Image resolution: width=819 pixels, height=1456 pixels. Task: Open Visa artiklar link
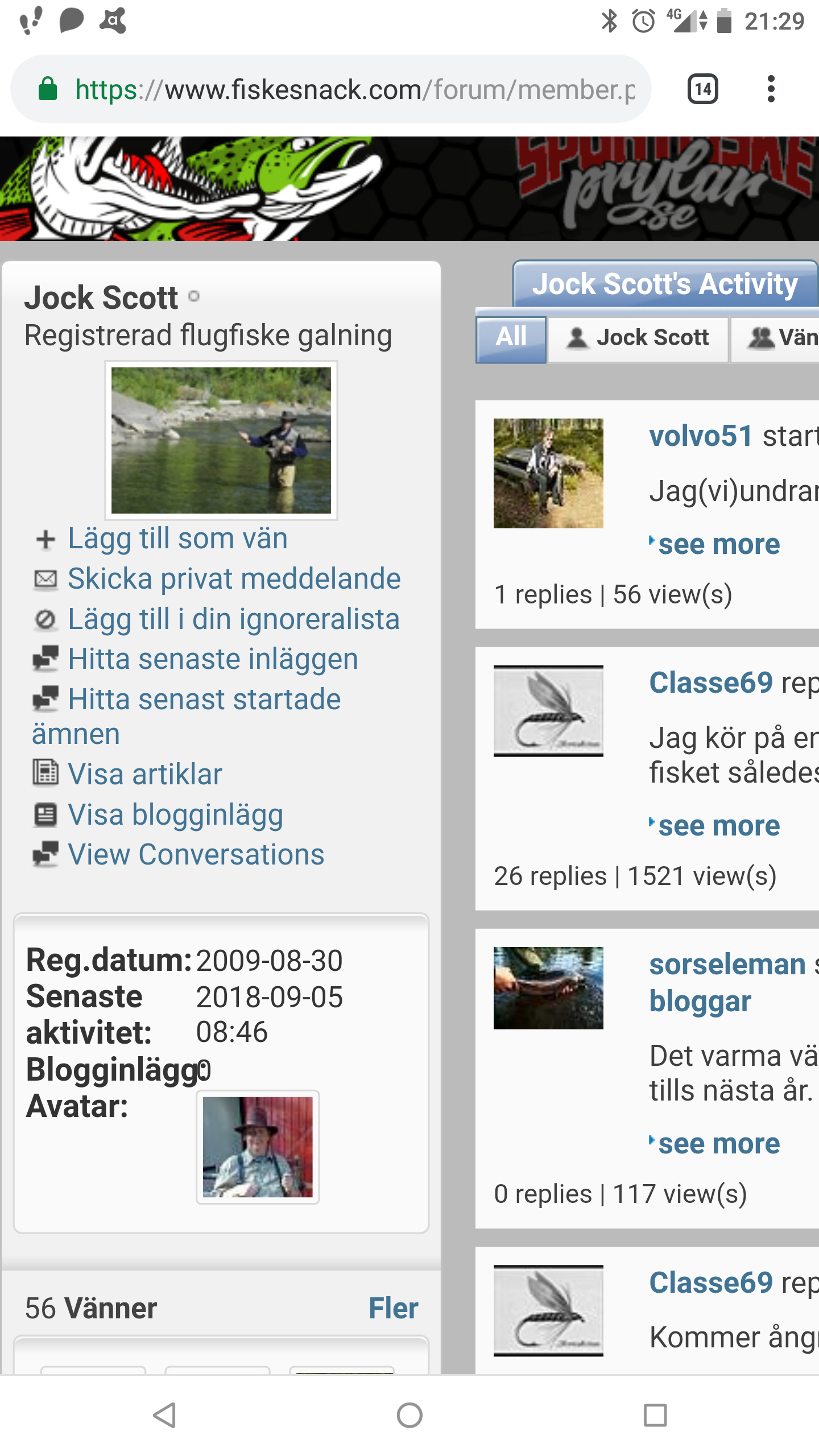point(144,774)
